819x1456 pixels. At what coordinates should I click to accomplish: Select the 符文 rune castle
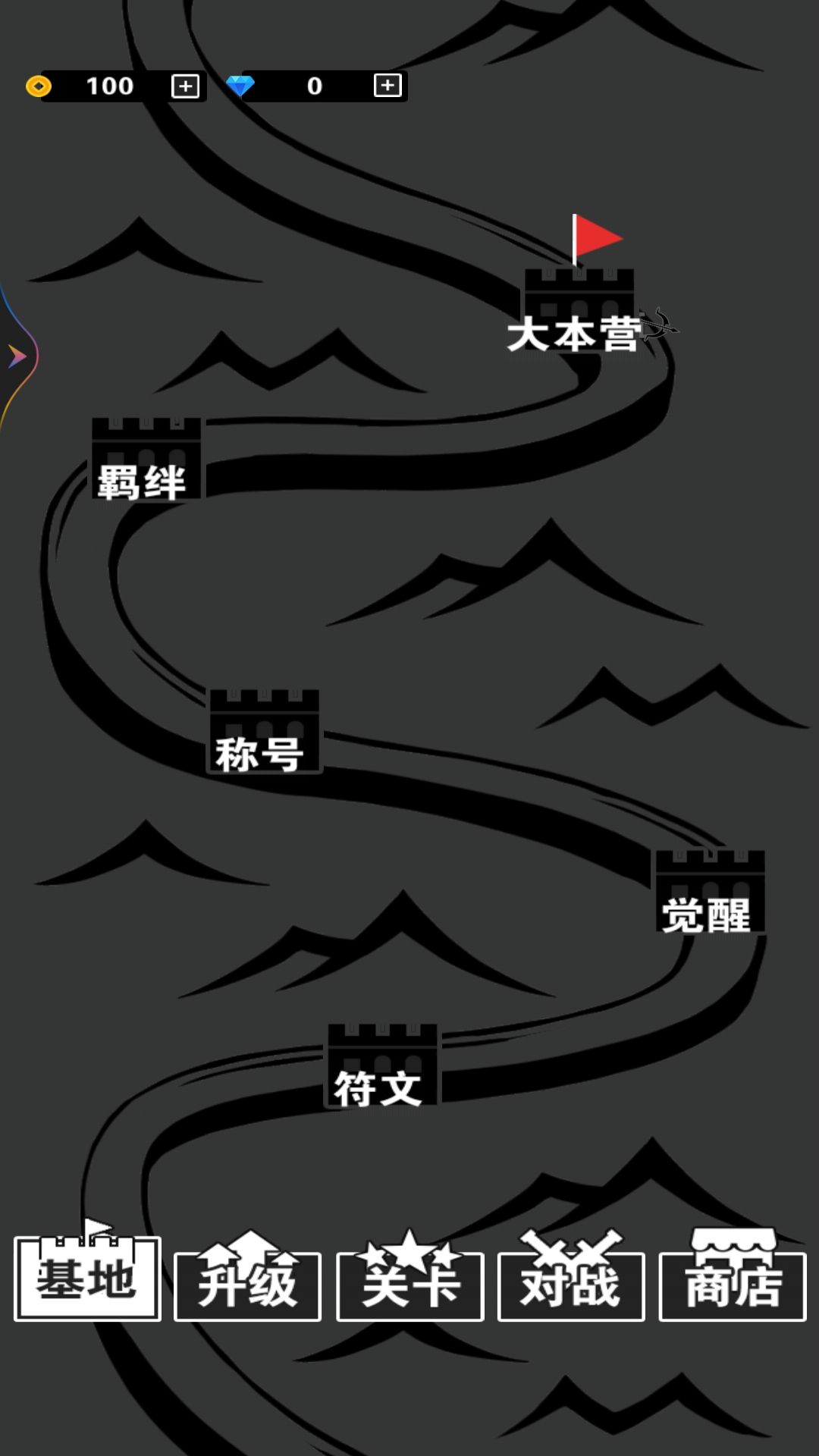coord(382,1066)
